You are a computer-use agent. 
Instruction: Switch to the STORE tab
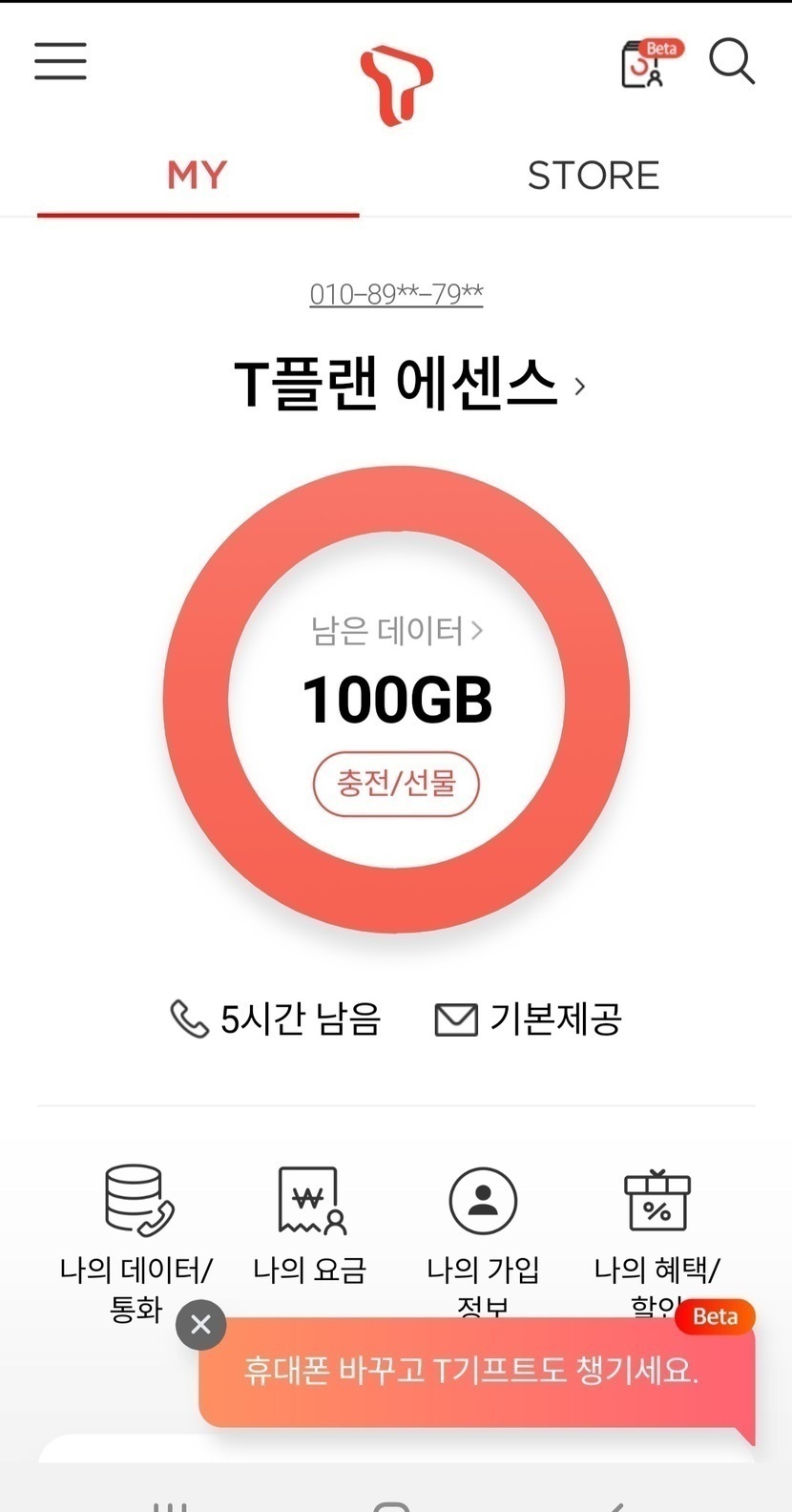pos(594,176)
